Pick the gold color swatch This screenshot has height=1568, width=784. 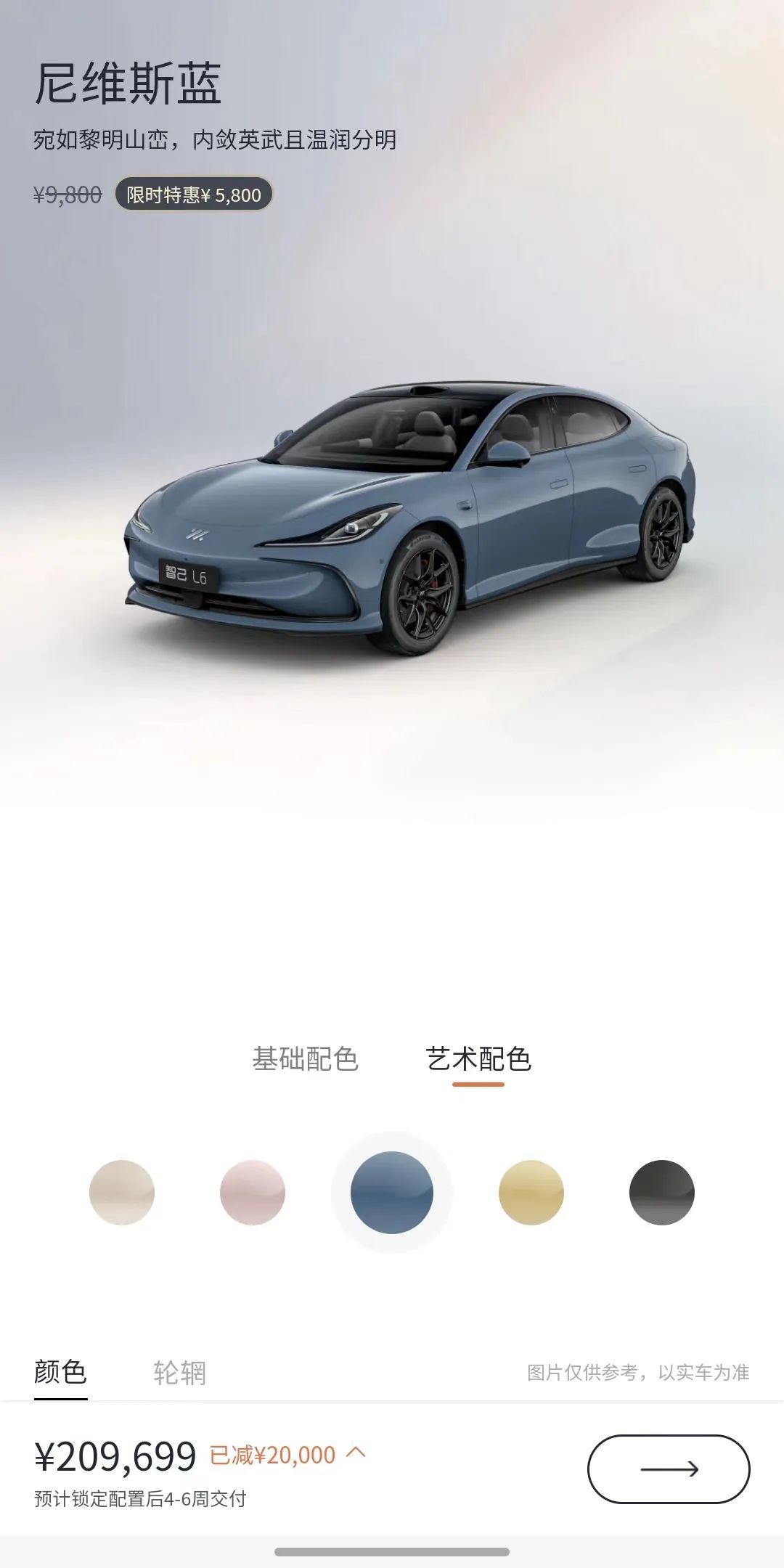[531, 1193]
